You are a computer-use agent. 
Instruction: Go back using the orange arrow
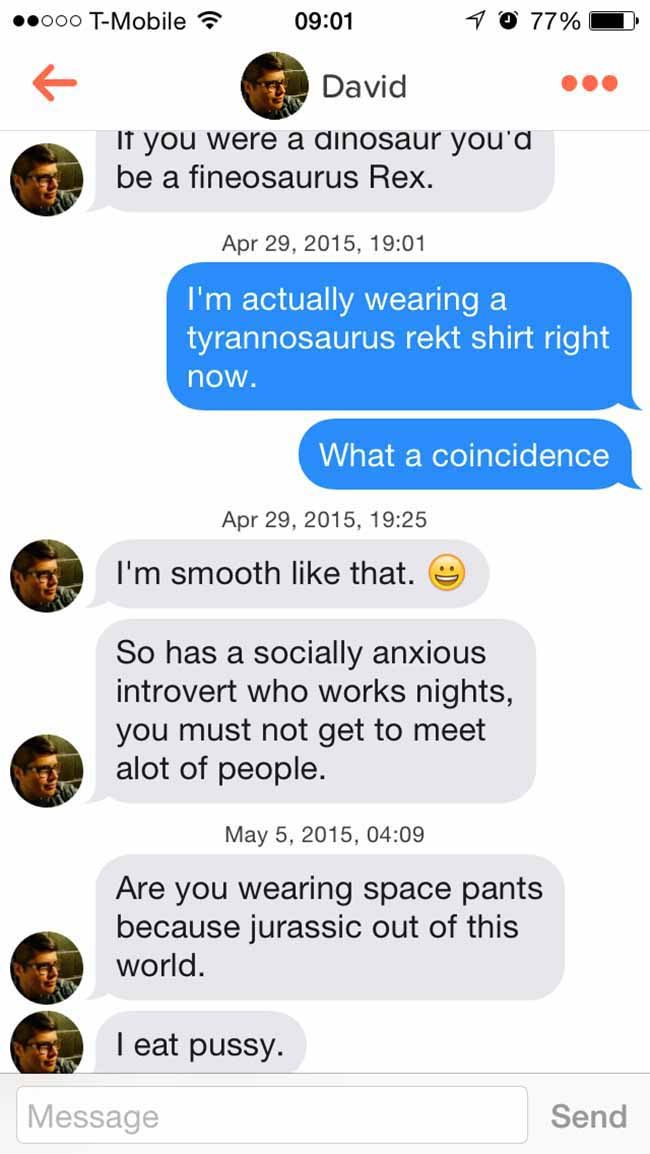[x=54, y=85]
